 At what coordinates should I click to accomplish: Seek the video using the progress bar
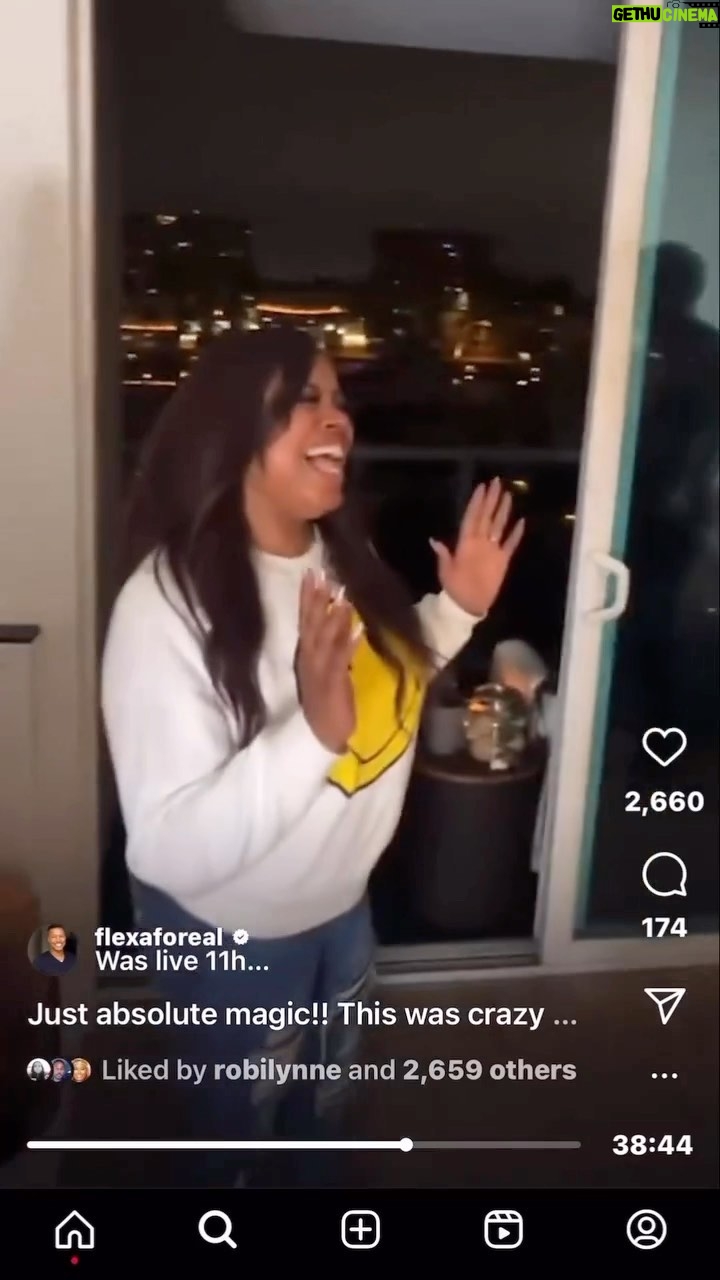tap(303, 1145)
